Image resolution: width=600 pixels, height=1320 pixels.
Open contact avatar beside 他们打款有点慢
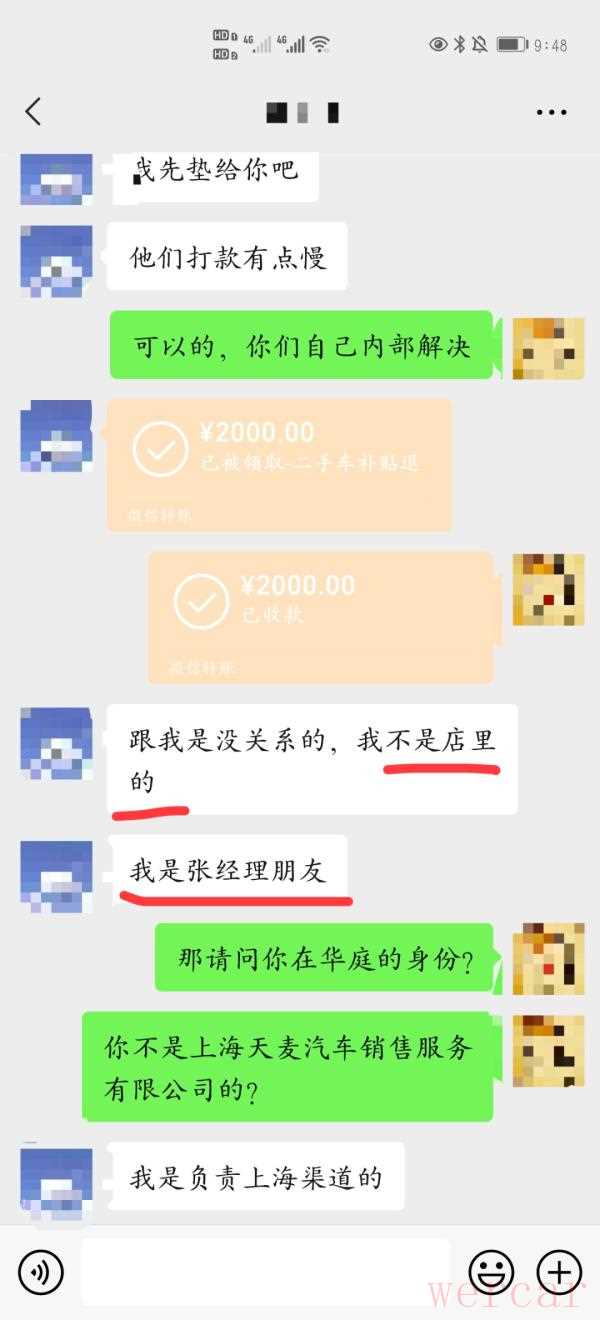[56, 260]
